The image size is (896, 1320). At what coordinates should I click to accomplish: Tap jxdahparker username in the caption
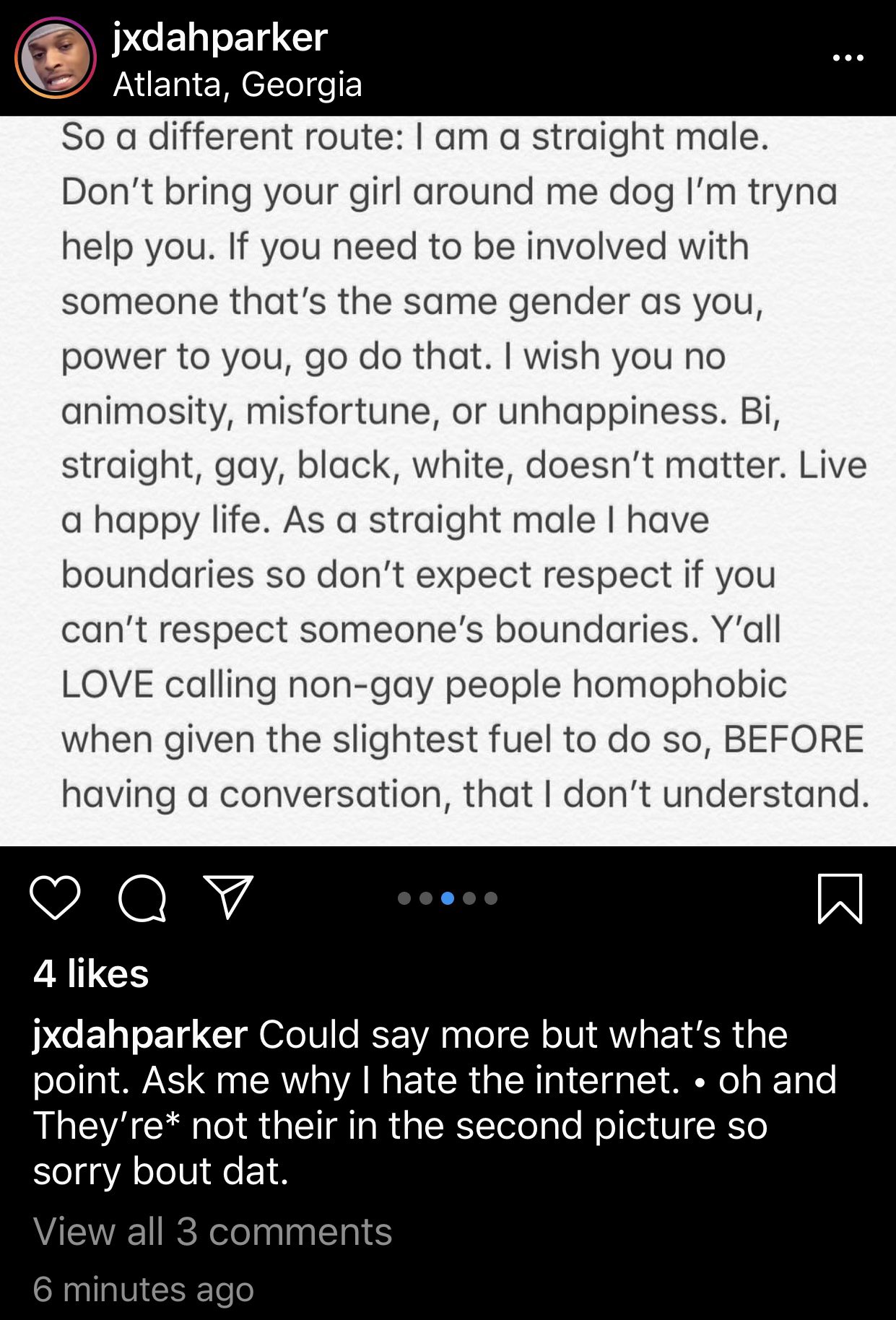(140, 1034)
